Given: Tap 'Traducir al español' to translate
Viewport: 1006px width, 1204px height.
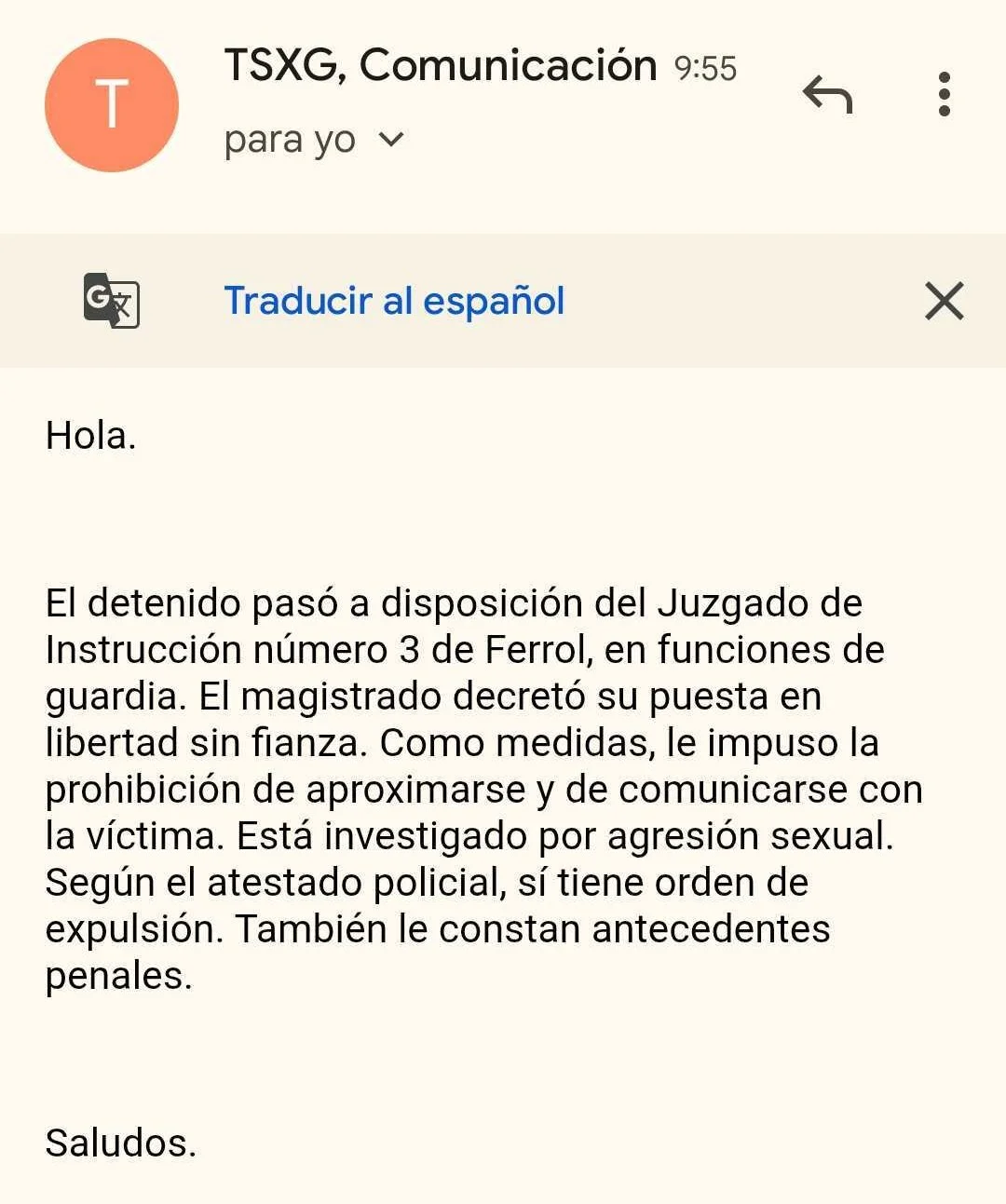Looking at the screenshot, I should tap(394, 301).
